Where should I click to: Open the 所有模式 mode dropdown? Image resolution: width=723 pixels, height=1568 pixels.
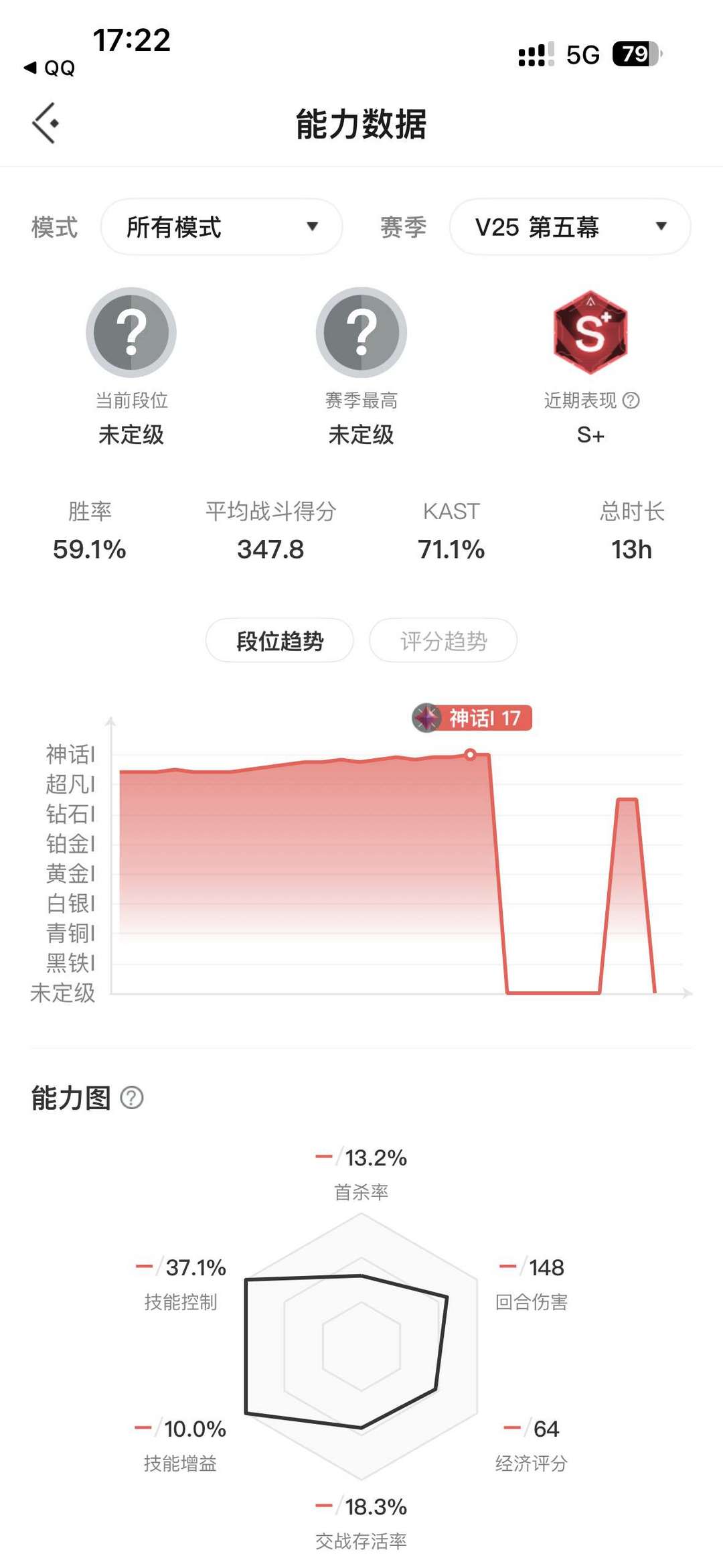pos(222,227)
